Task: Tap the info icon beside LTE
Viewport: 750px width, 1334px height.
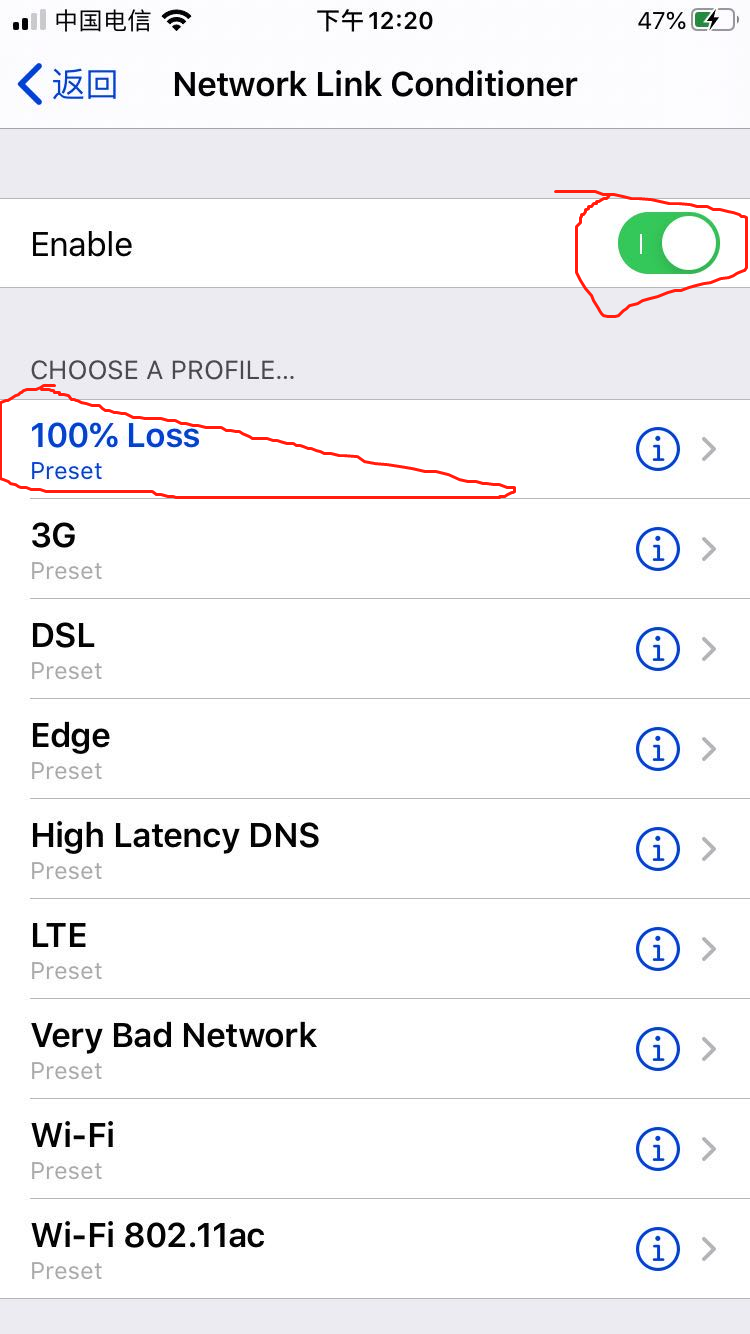Action: point(657,949)
